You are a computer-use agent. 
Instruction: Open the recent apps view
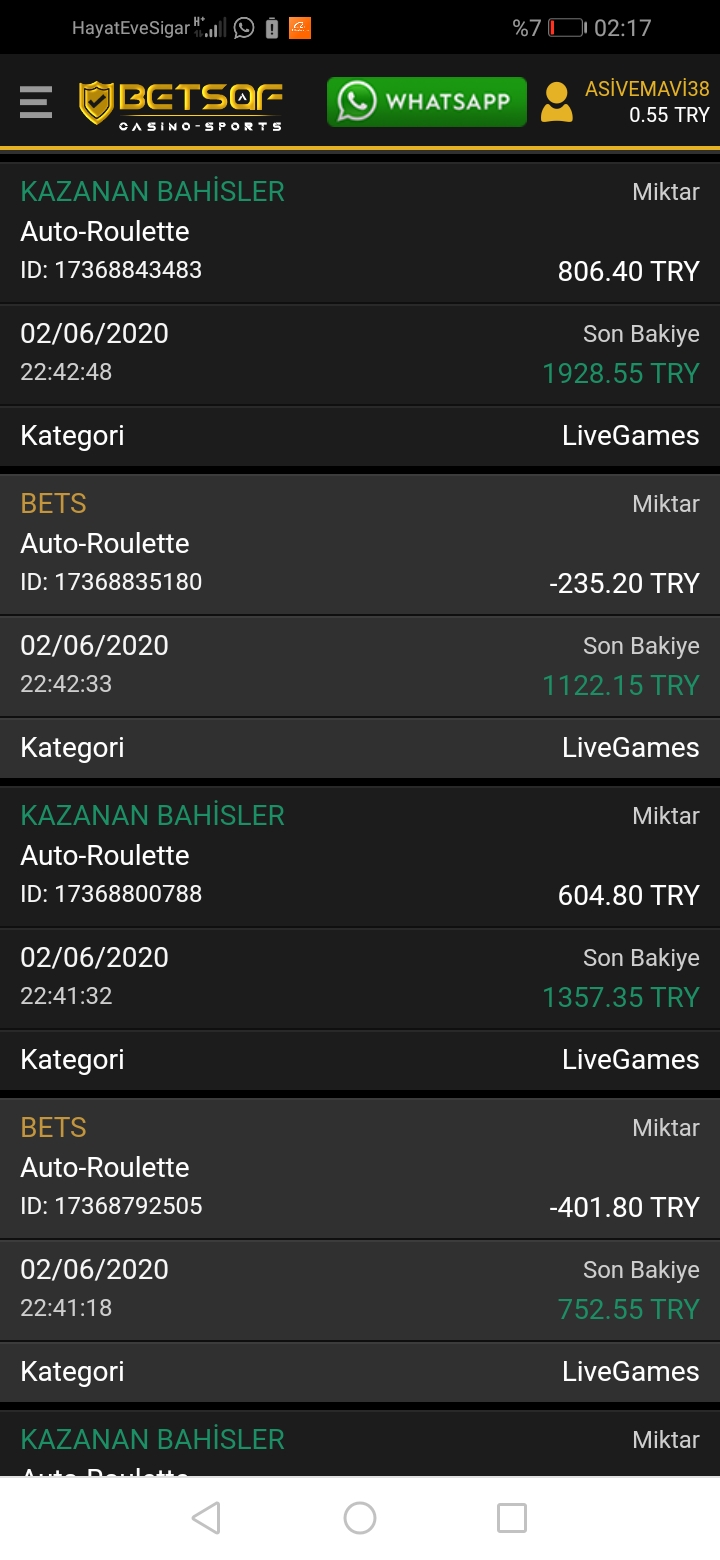point(512,1518)
